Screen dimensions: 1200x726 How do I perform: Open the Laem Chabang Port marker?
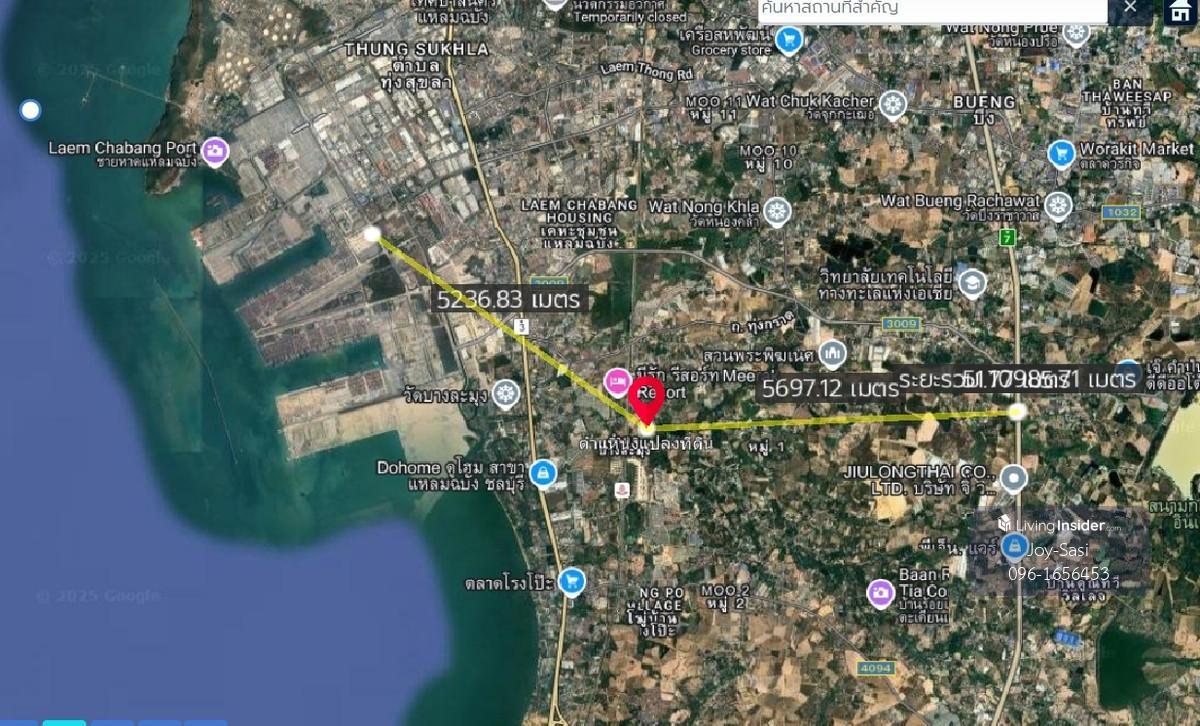[214, 151]
